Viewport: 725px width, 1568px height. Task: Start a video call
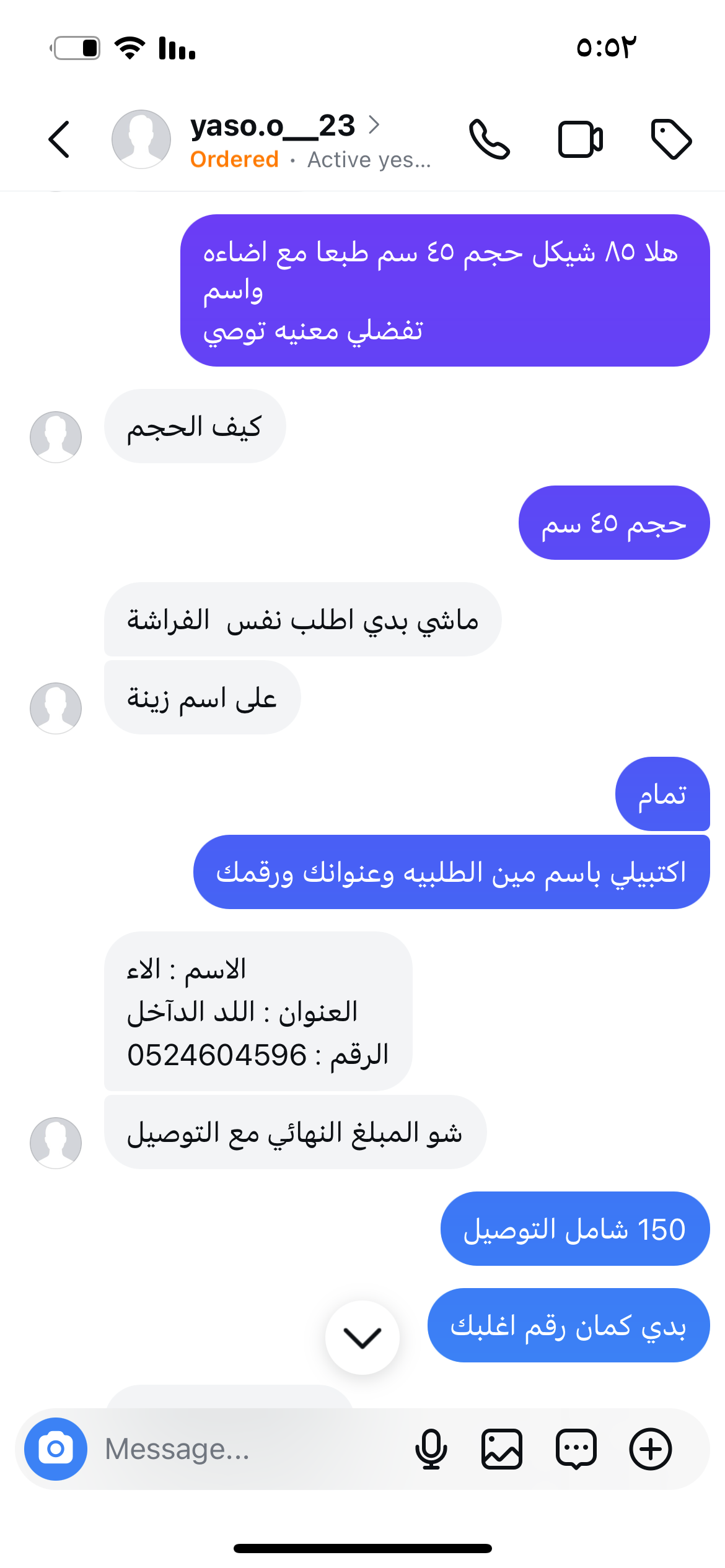pos(580,139)
